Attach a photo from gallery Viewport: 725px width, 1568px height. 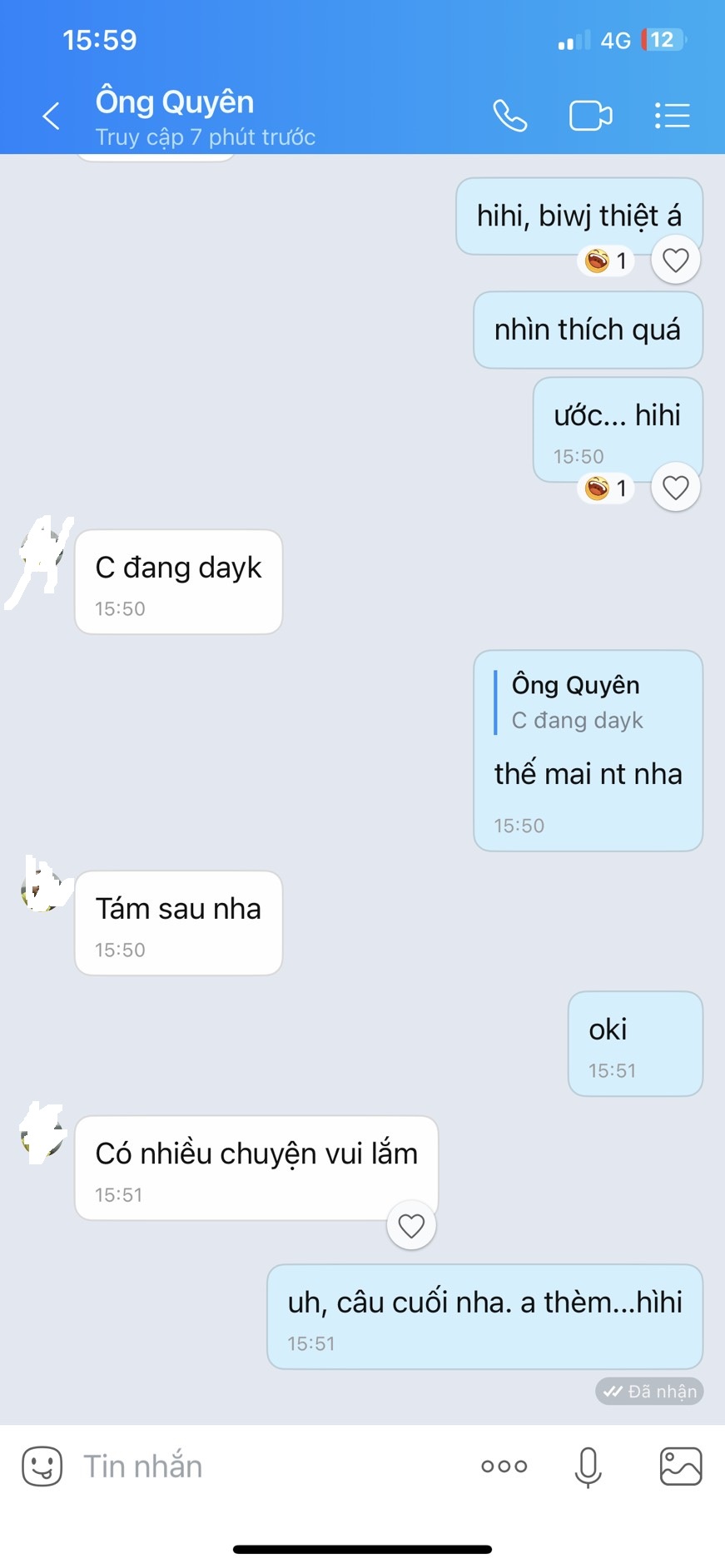(680, 1466)
